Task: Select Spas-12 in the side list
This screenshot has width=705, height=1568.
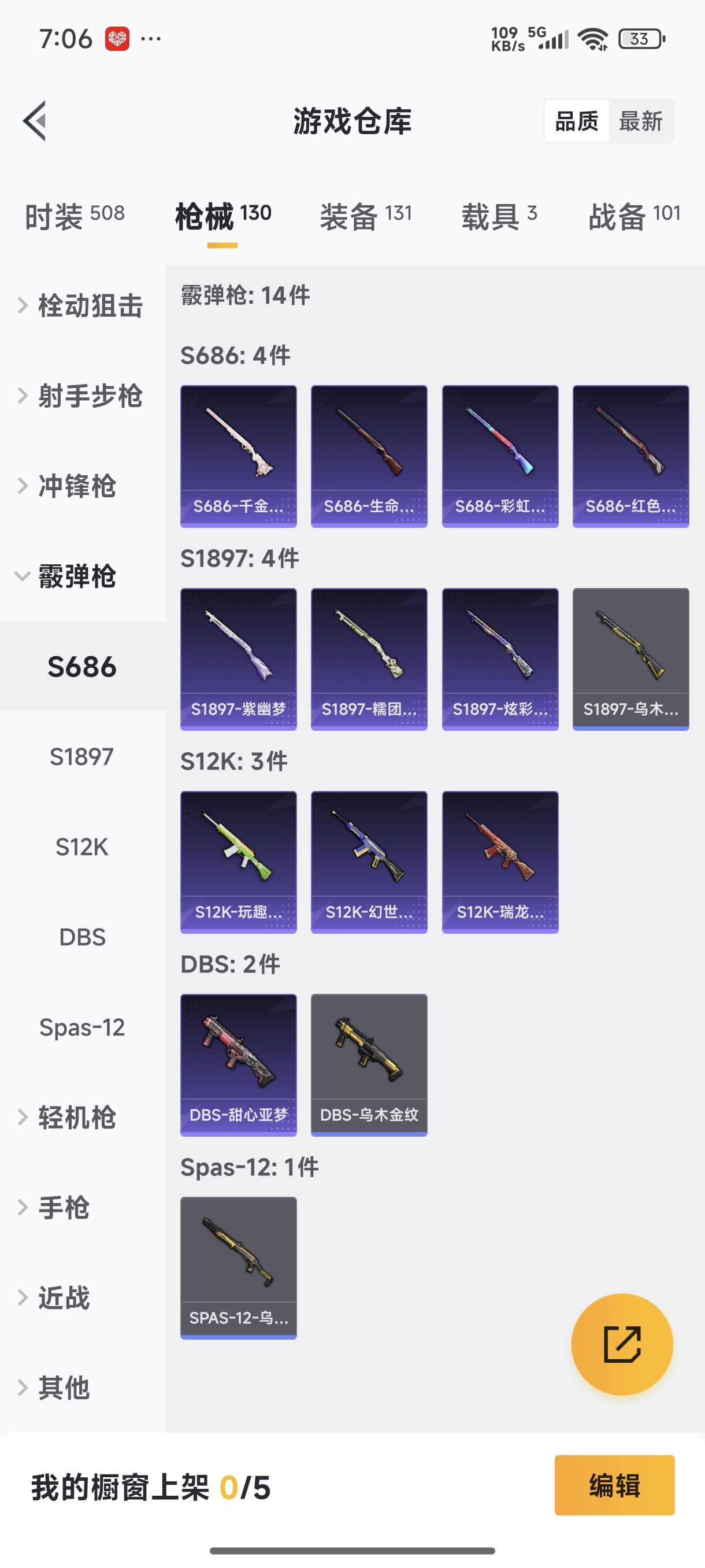Action: (82, 1027)
